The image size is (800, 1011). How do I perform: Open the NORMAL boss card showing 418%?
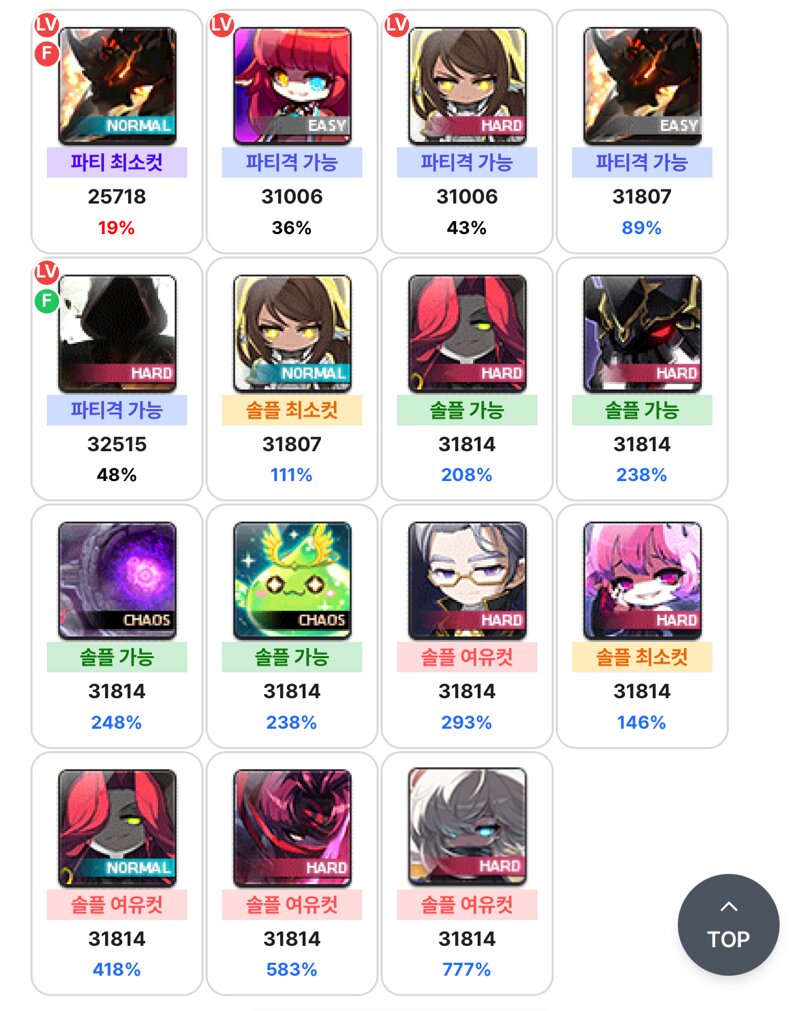pyautogui.click(x=117, y=873)
